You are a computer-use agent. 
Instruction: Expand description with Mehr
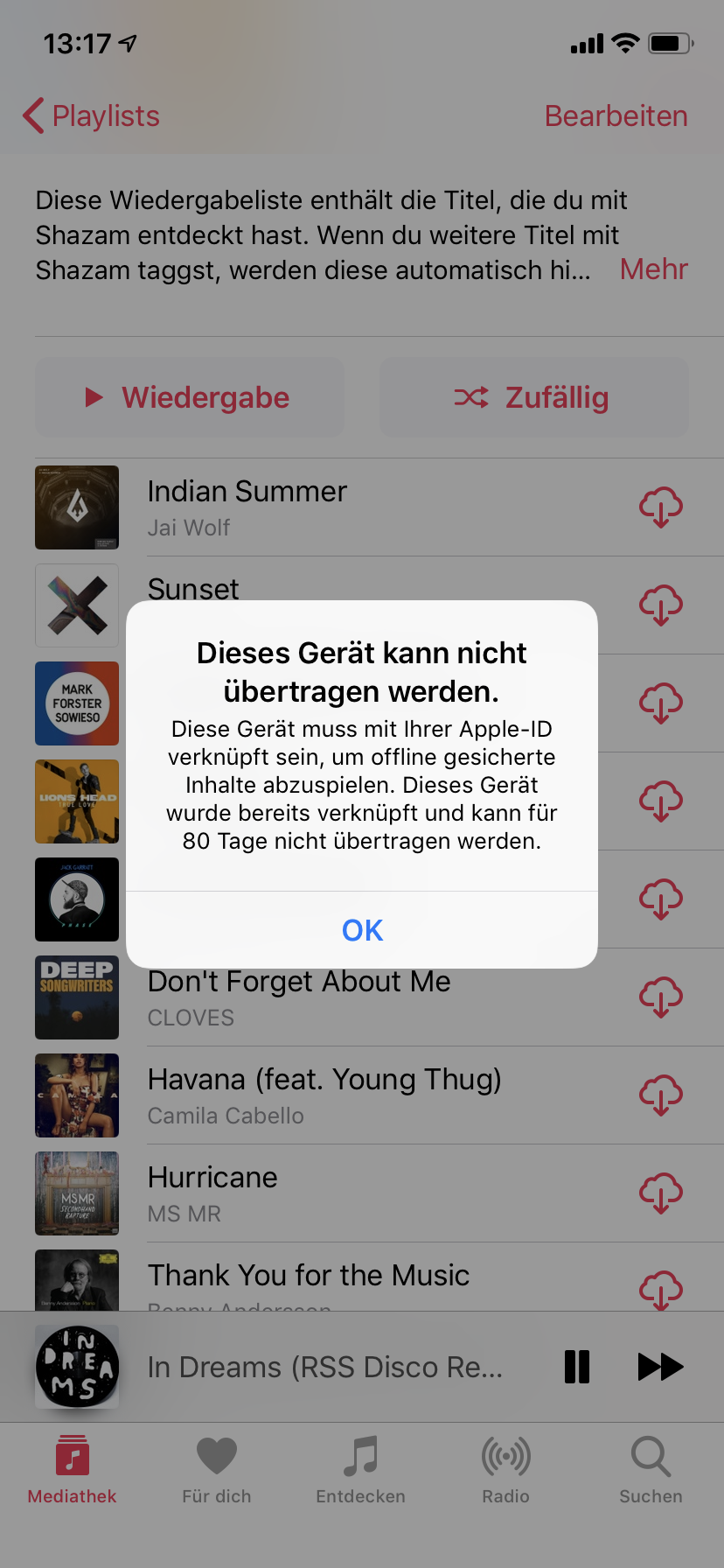click(653, 269)
